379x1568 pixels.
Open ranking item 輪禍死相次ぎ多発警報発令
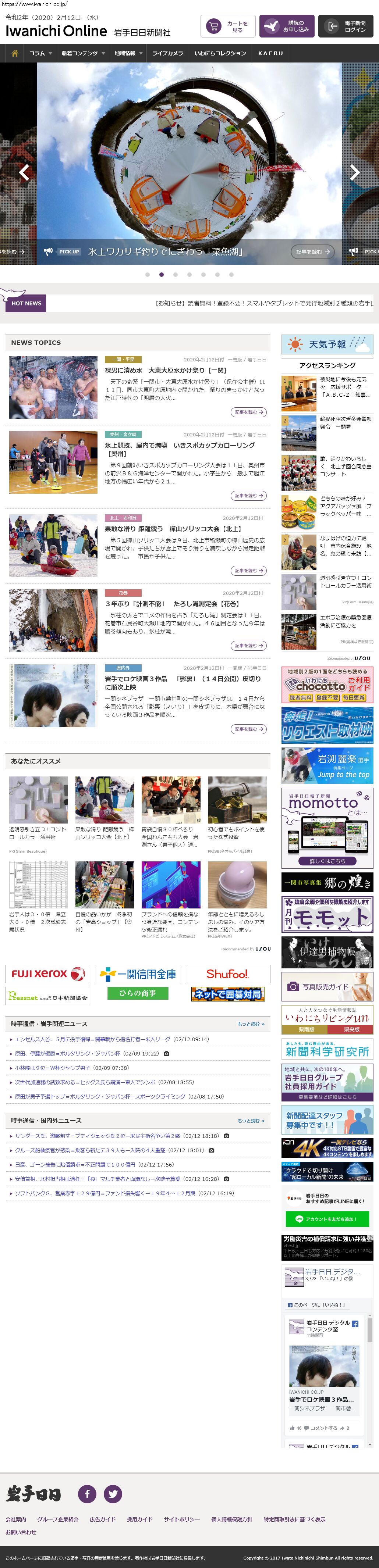click(x=345, y=423)
